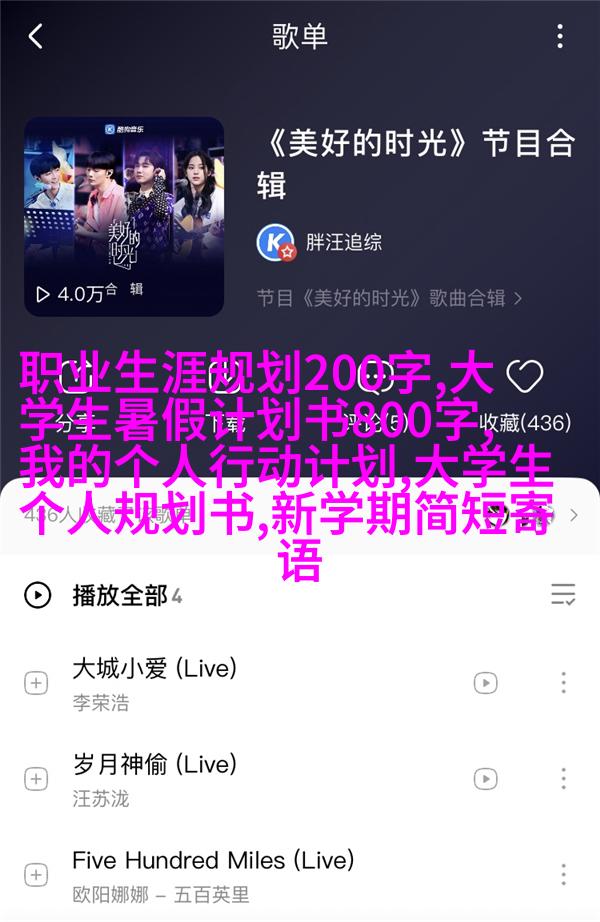The image size is (600, 922).
Task: Add 岁月神偷 (Live) with the plus icon
Action: 36,779
